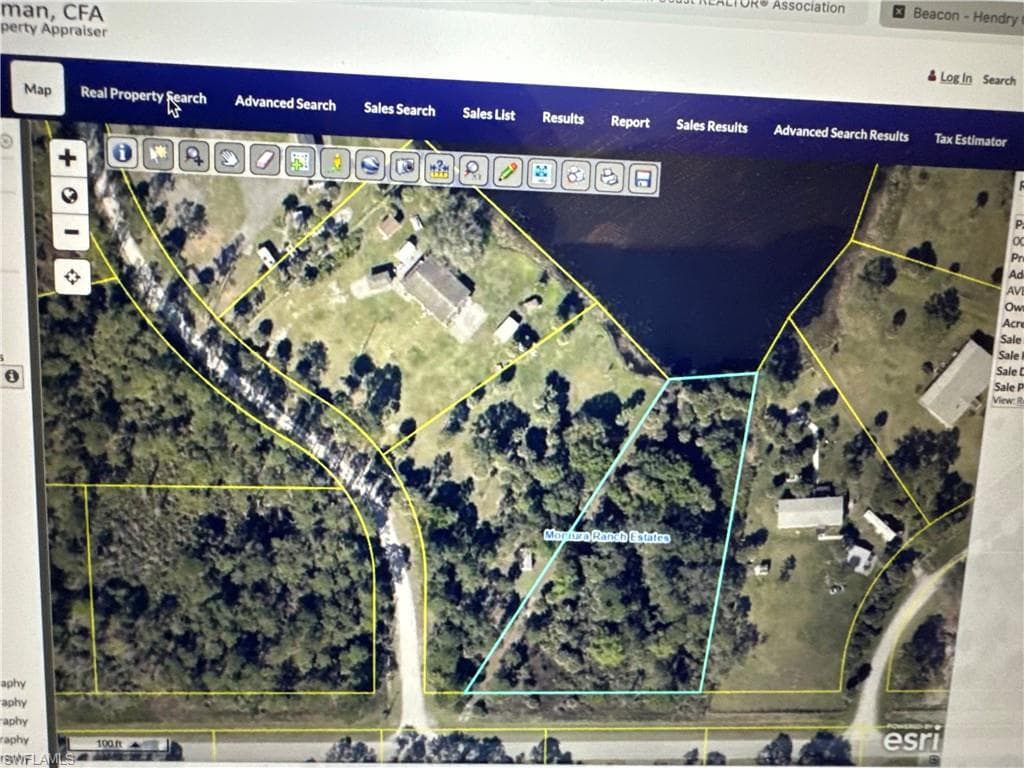Switch to the Sales List tab
This screenshot has height=768, width=1024.
coord(488,114)
